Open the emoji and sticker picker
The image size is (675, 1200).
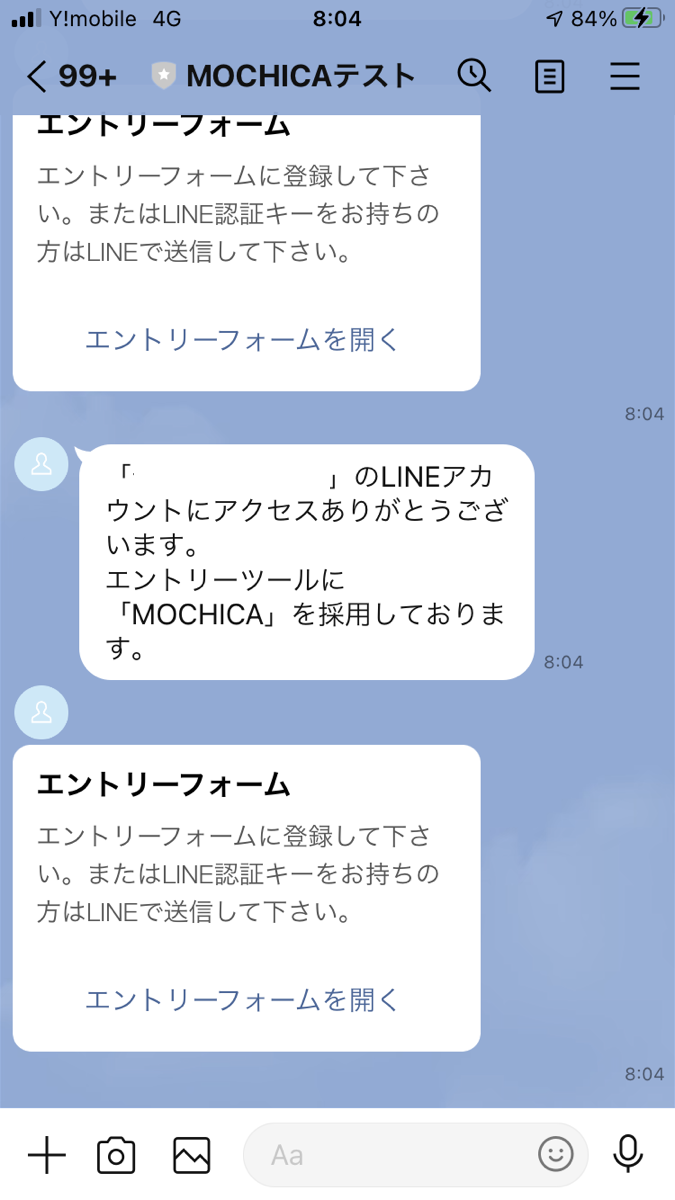point(556,1155)
